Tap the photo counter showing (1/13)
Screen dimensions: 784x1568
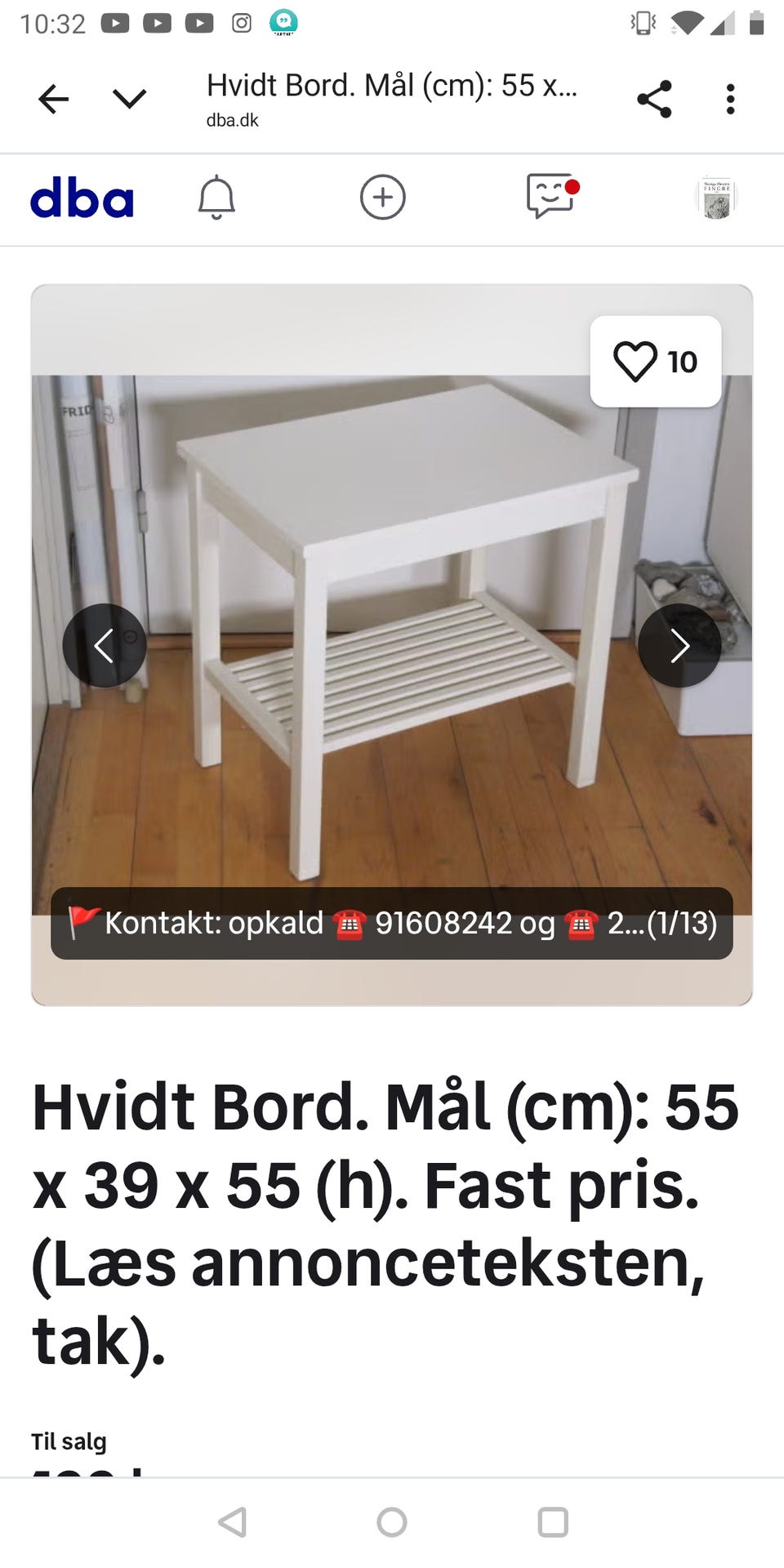(683, 923)
